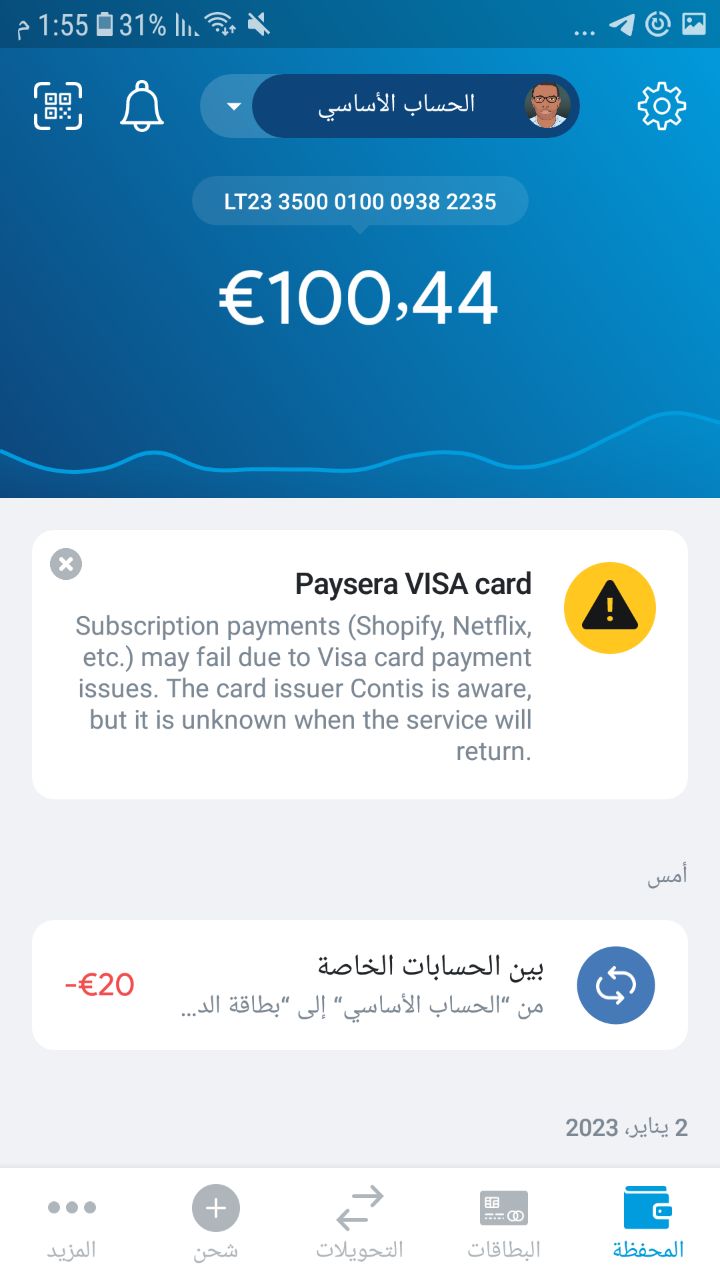Open the notifications bell
The image size is (720, 1280).
pyautogui.click(x=142, y=106)
